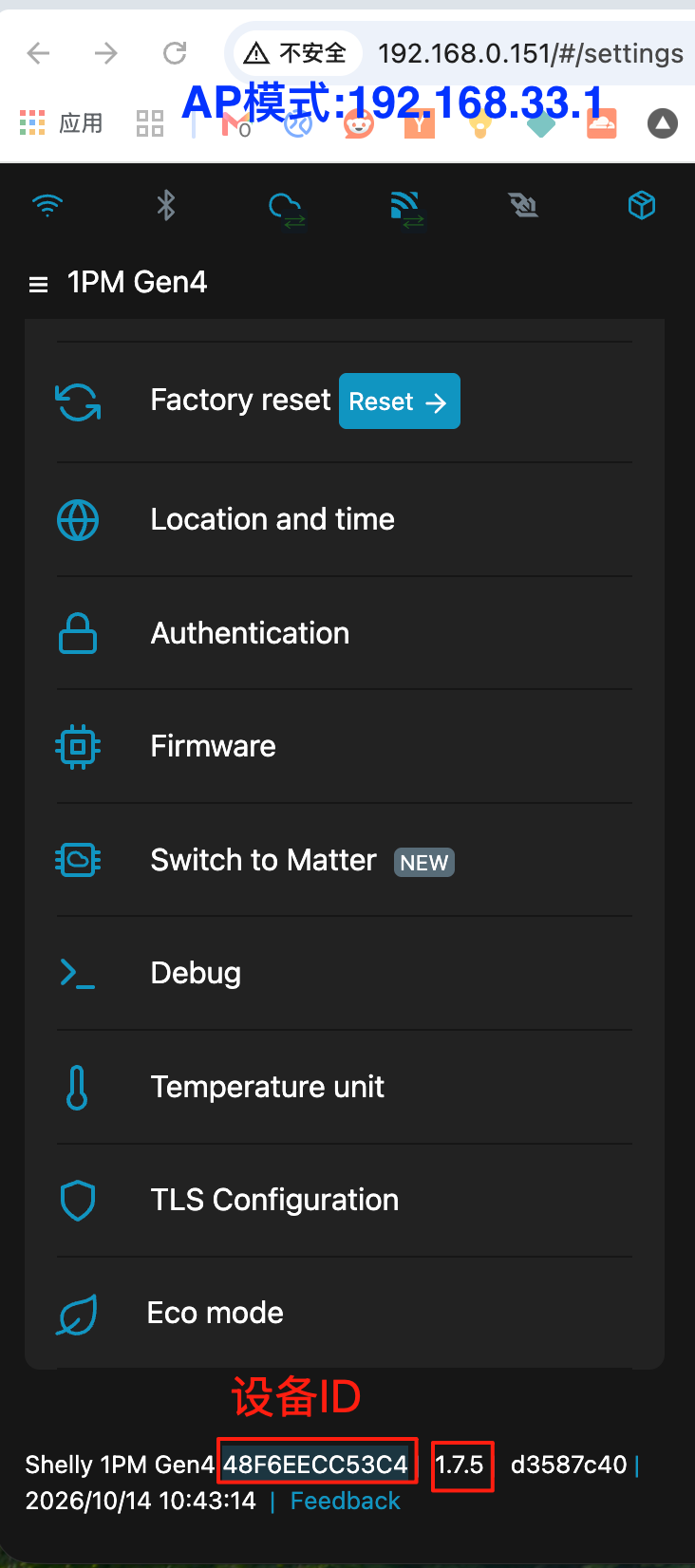Screen dimensions: 695x1568
Task: Tap the Reset button for Factory reset
Action: (x=399, y=401)
